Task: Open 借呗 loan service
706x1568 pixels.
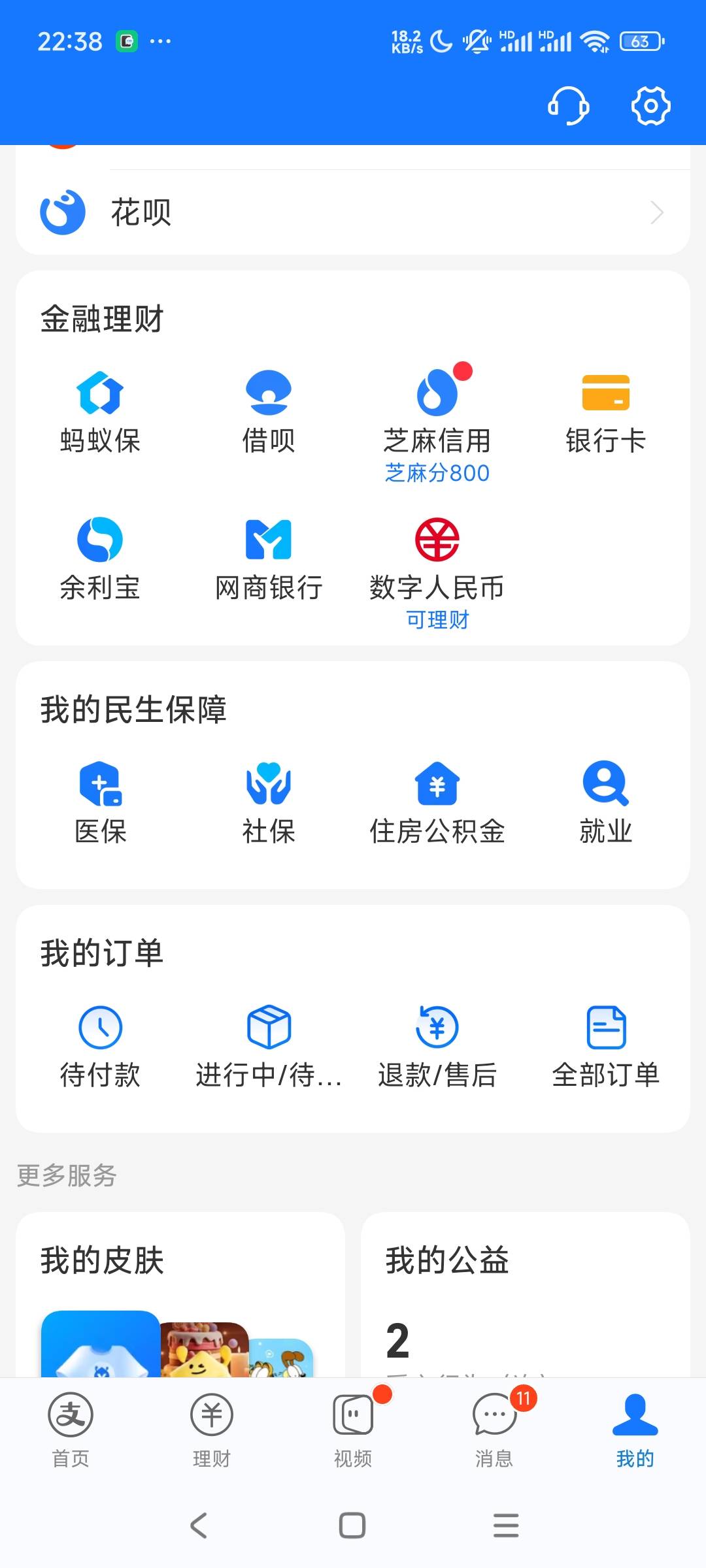Action: coord(268,412)
